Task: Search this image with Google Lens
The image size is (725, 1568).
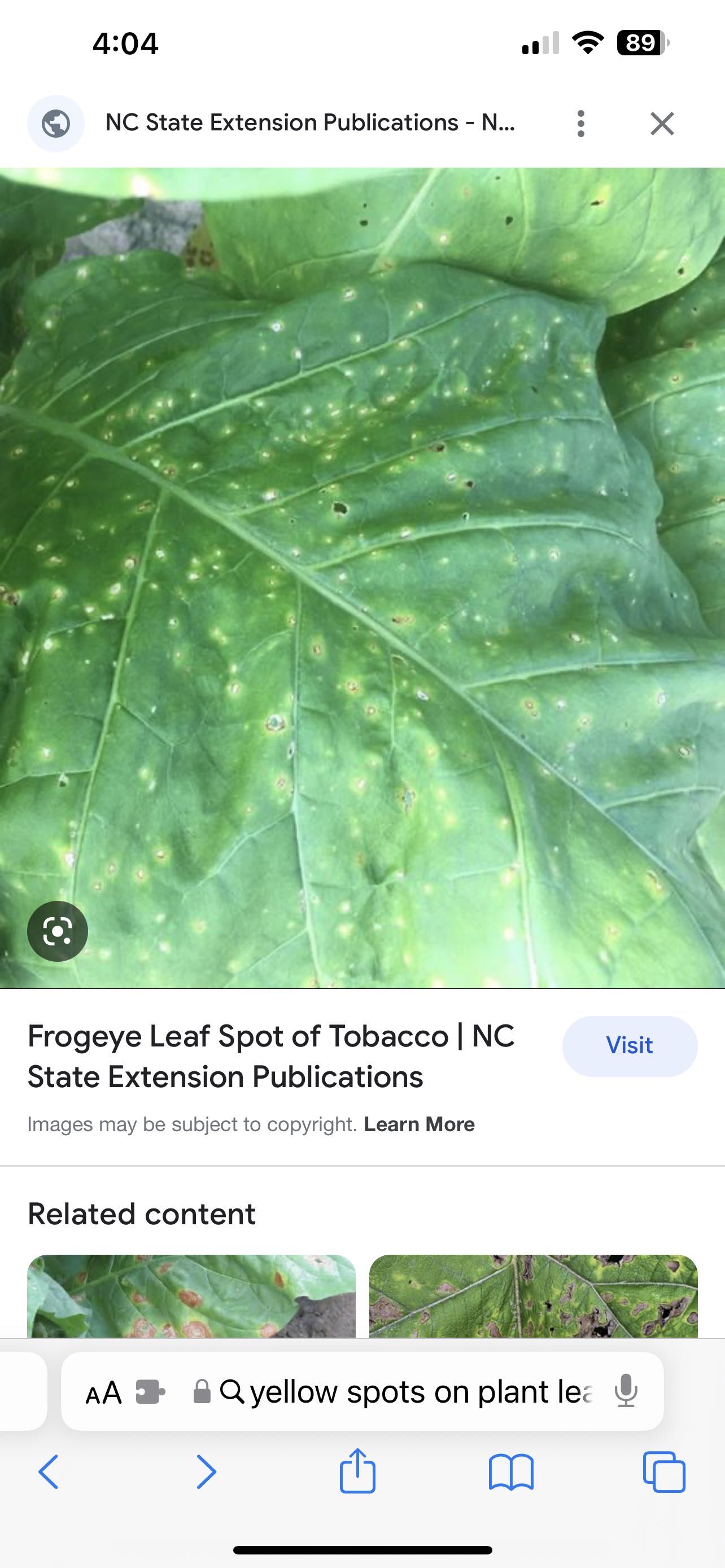Action: coord(57,931)
